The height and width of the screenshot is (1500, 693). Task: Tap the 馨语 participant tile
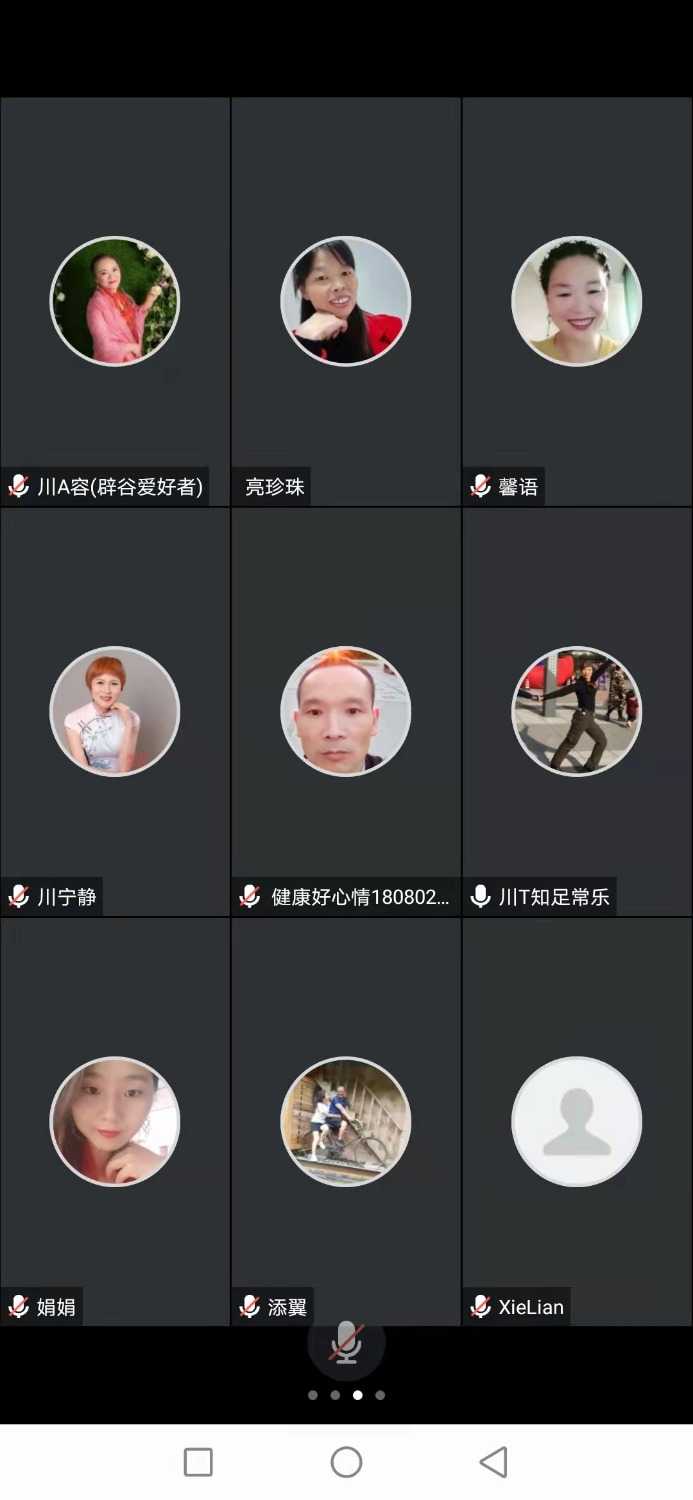click(x=577, y=302)
